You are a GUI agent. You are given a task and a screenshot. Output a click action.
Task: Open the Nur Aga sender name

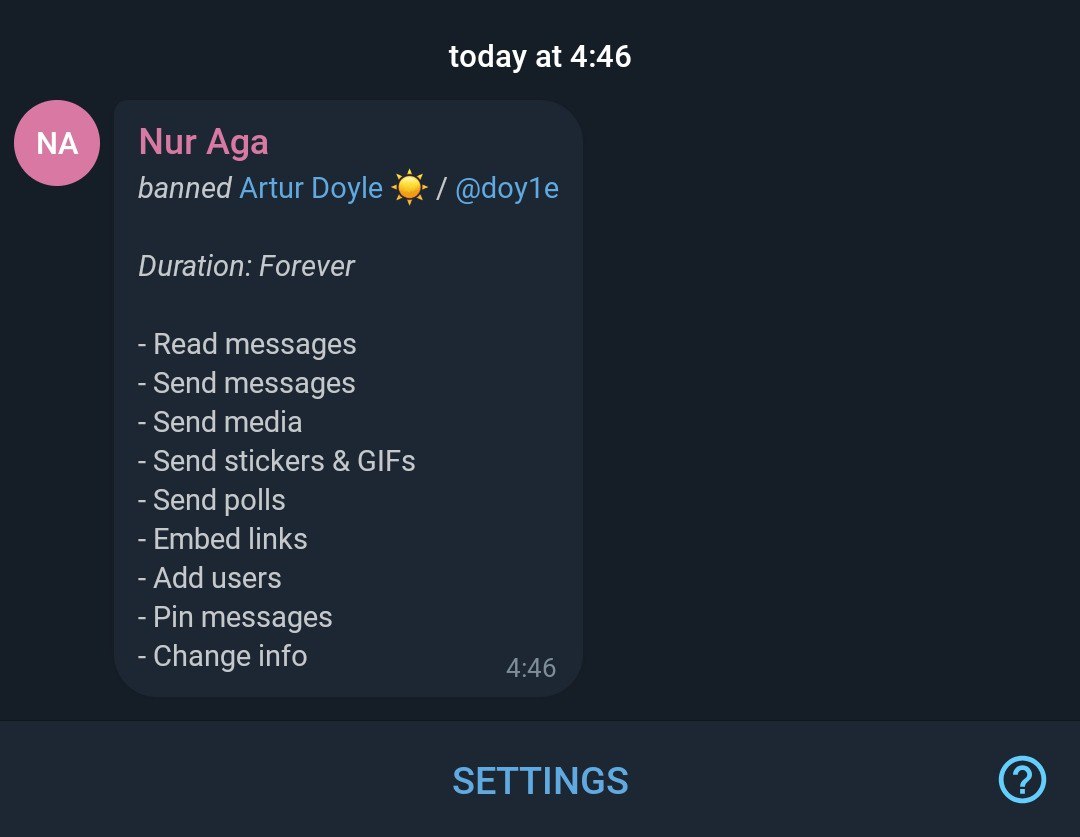[203, 142]
